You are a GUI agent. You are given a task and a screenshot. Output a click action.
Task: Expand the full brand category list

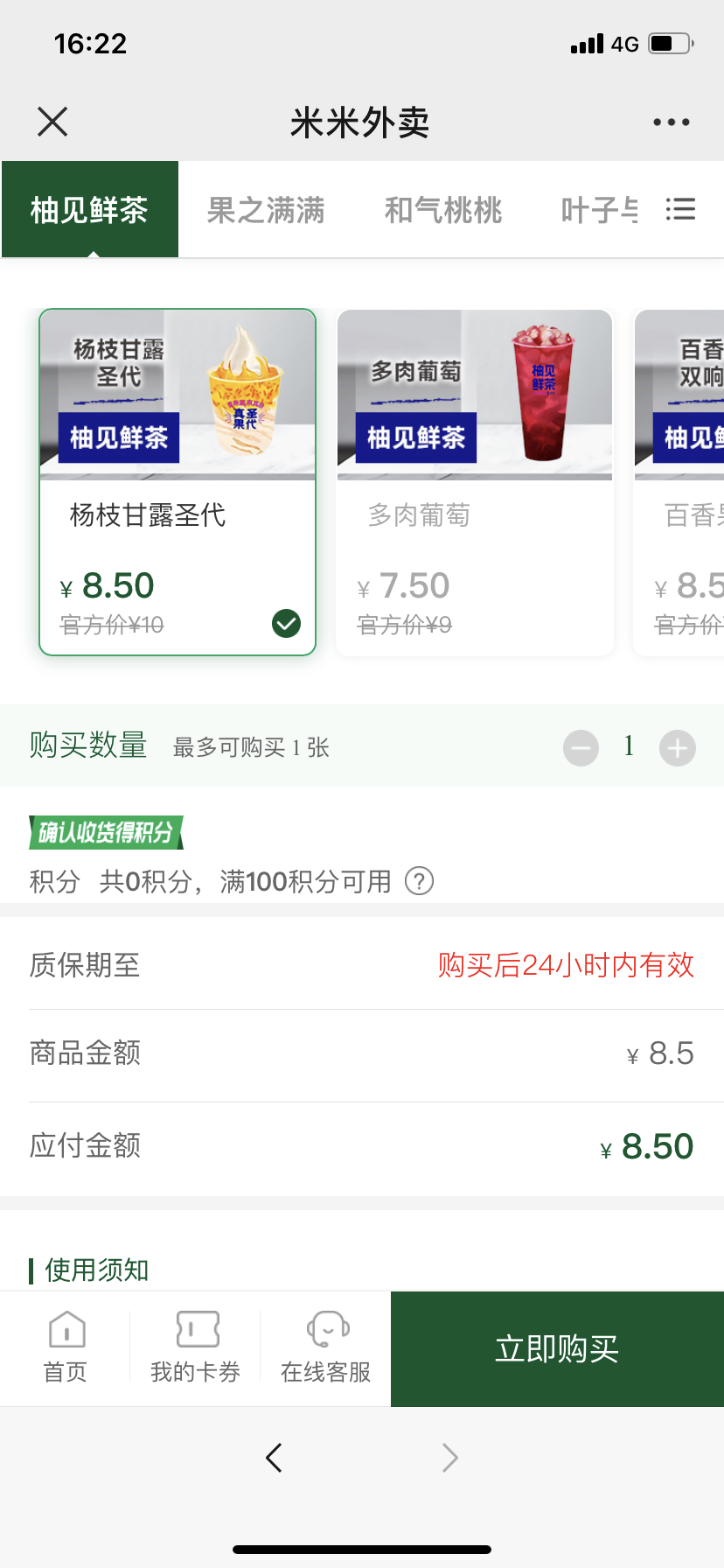click(x=680, y=210)
